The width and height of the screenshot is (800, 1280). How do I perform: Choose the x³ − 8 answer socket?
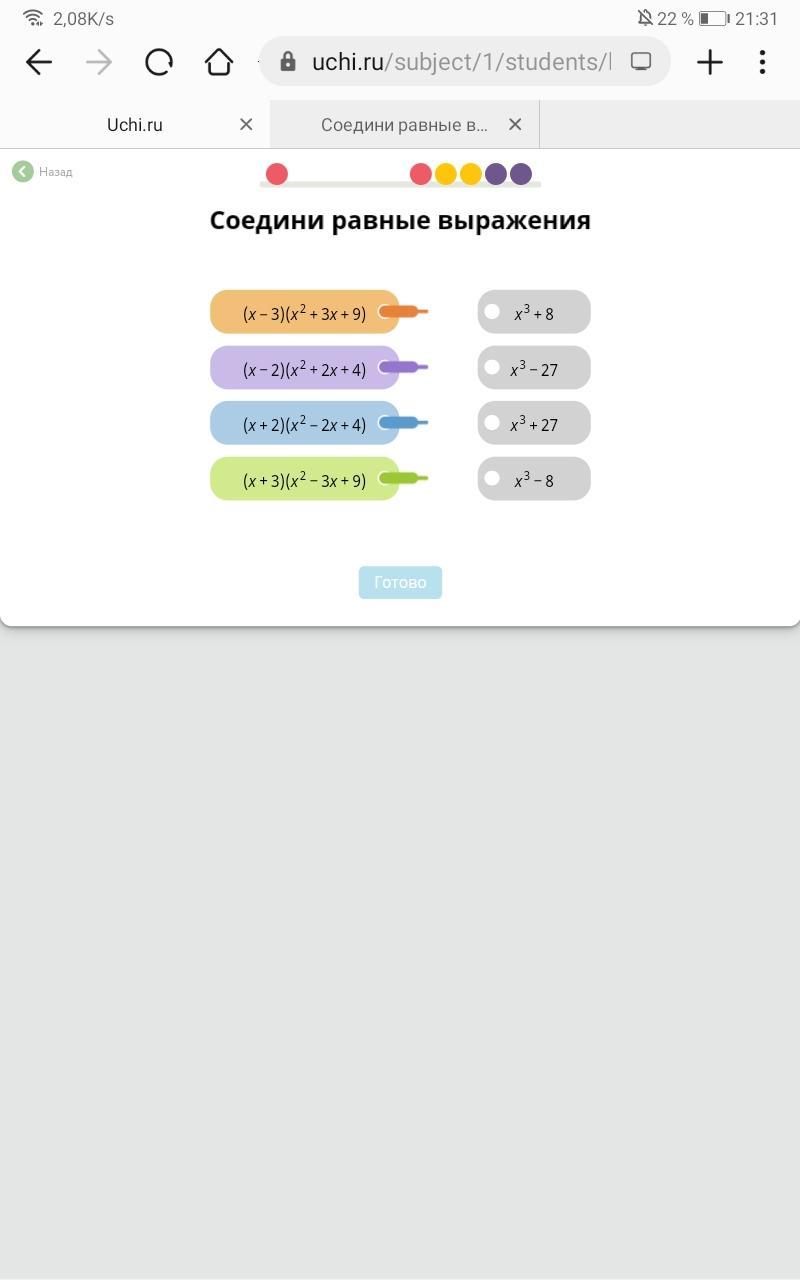[534, 479]
